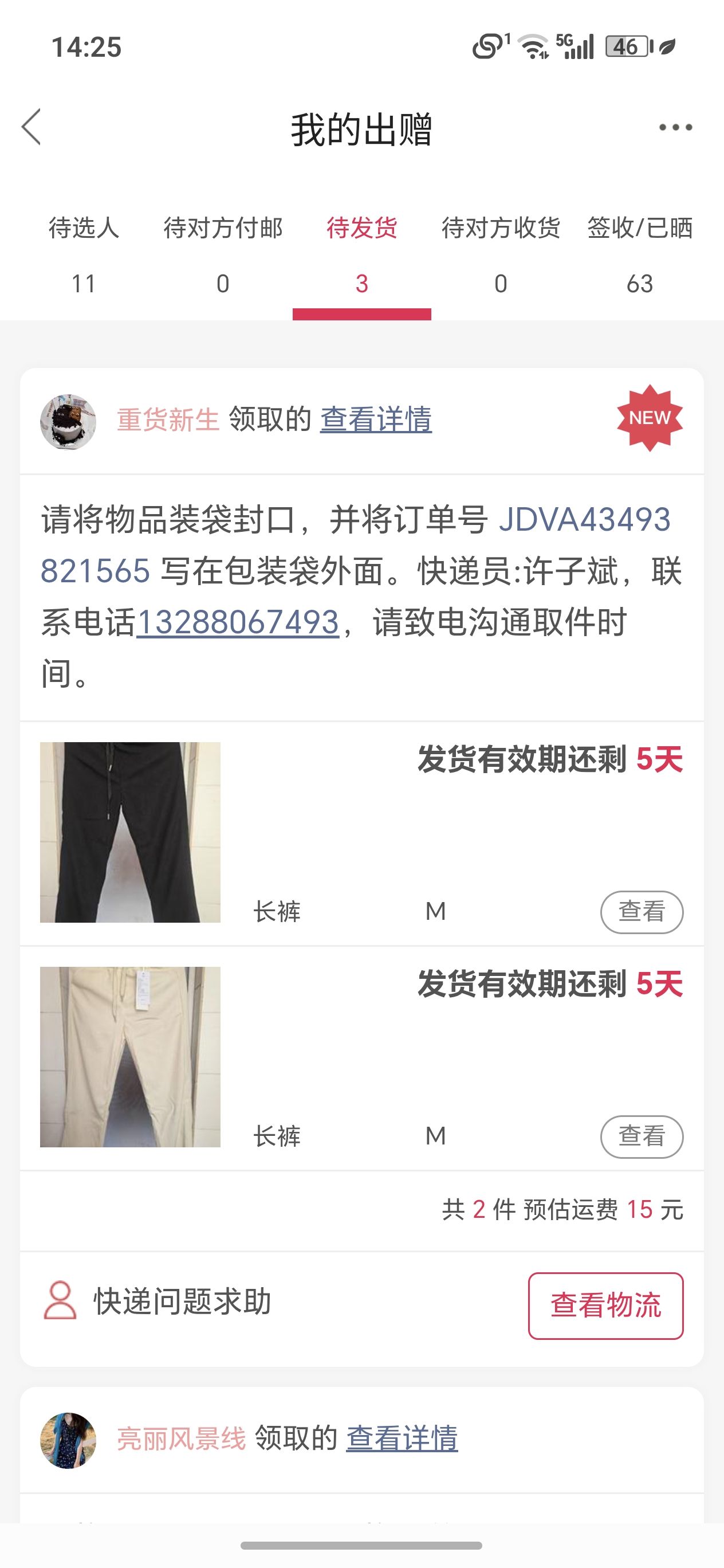This screenshot has width=724, height=1568.
Task: Switch to the 待对方付邮 tab
Action: (223, 254)
